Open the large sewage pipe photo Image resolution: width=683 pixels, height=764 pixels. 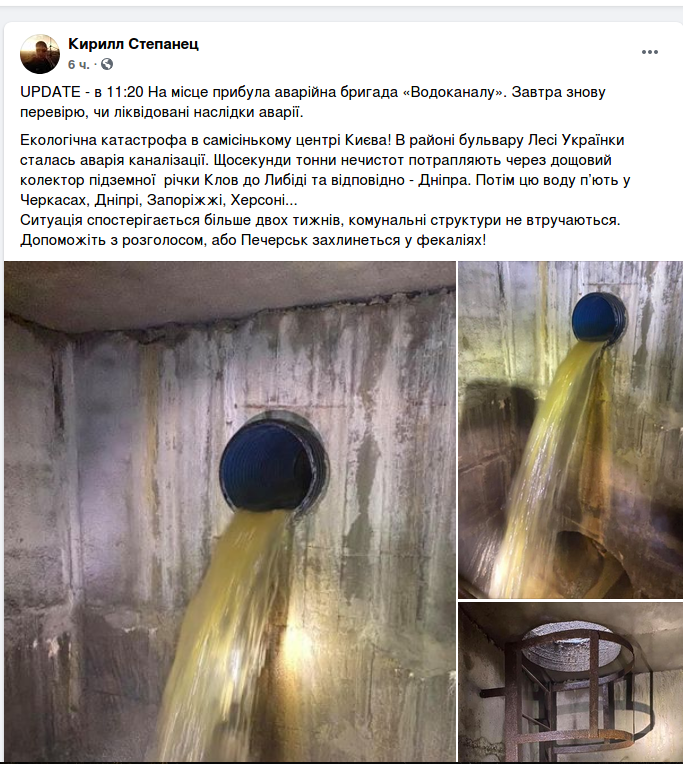click(x=229, y=510)
